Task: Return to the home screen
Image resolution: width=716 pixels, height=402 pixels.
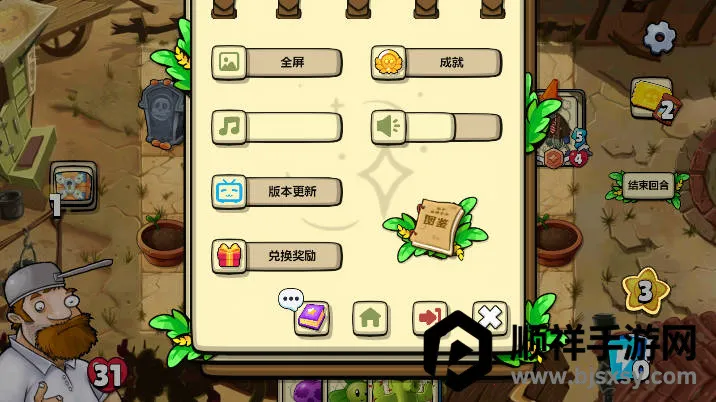Action: [x=370, y=319]
